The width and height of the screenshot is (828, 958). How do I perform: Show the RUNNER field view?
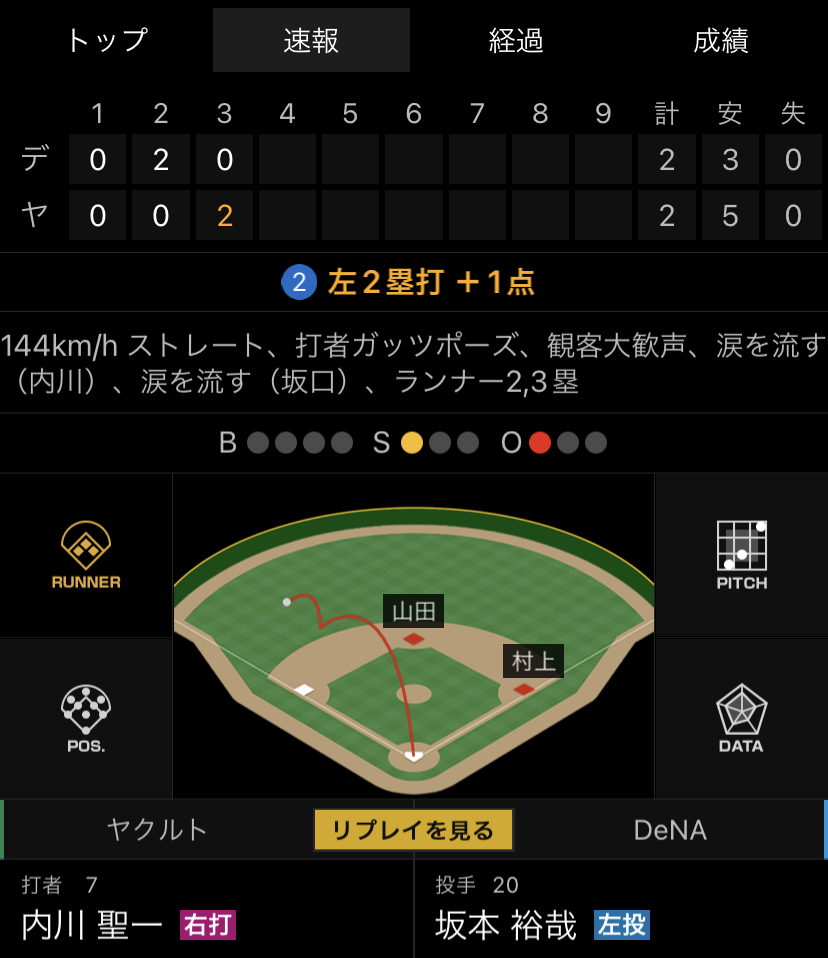point(86,555)
